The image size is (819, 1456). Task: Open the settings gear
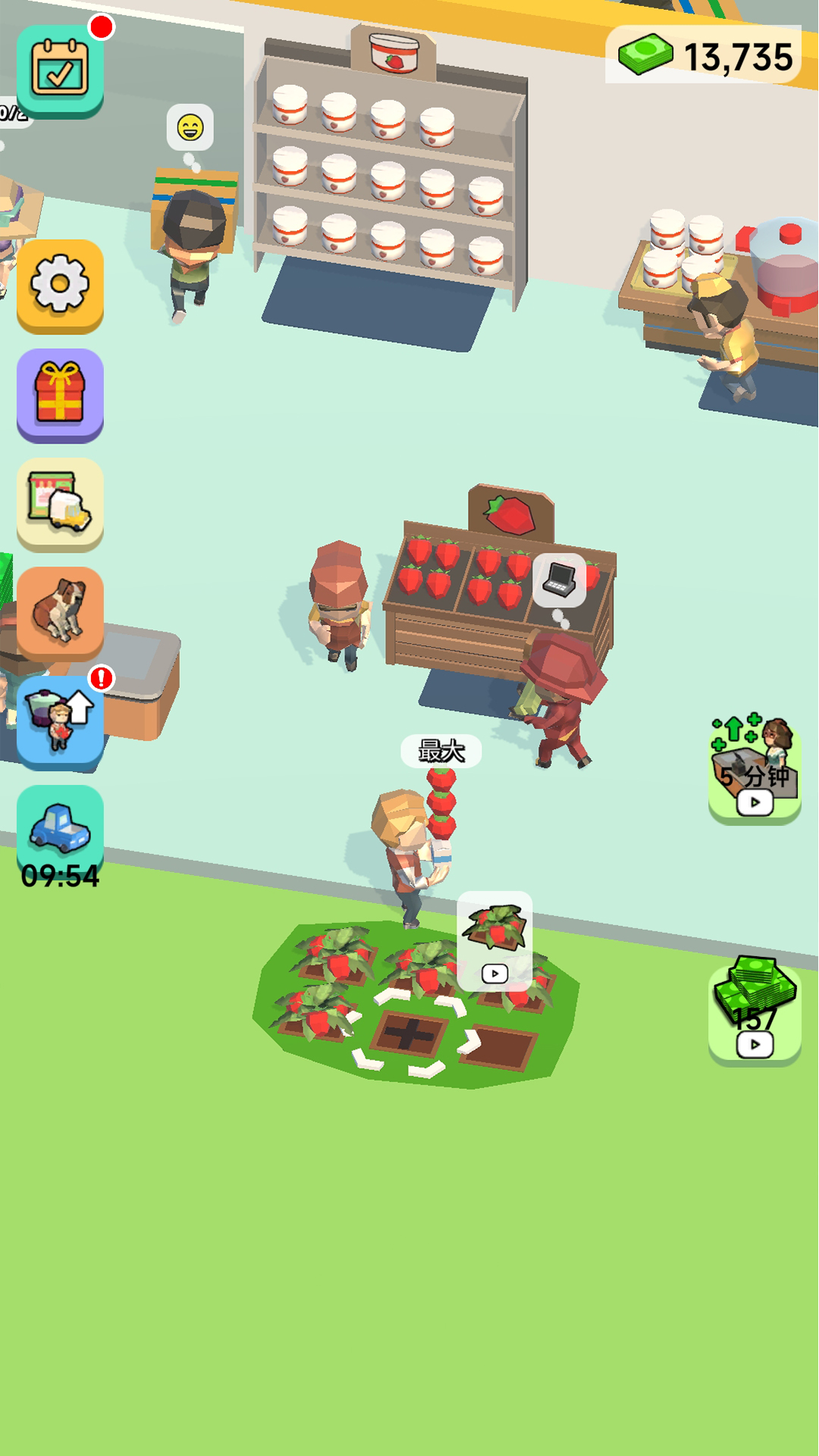[60, 285]
